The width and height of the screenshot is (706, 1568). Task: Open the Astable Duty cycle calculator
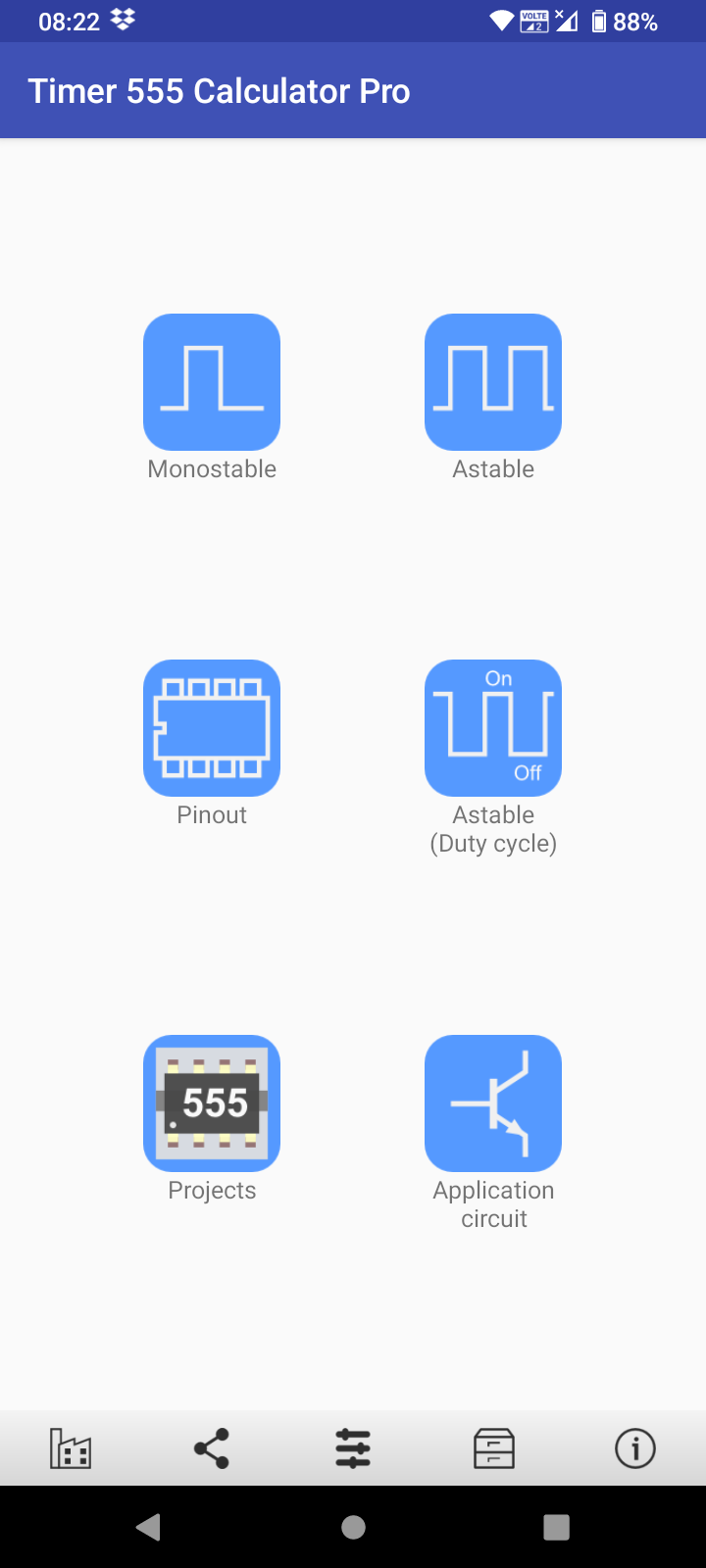pyautogui.click(x=492, y=728)
